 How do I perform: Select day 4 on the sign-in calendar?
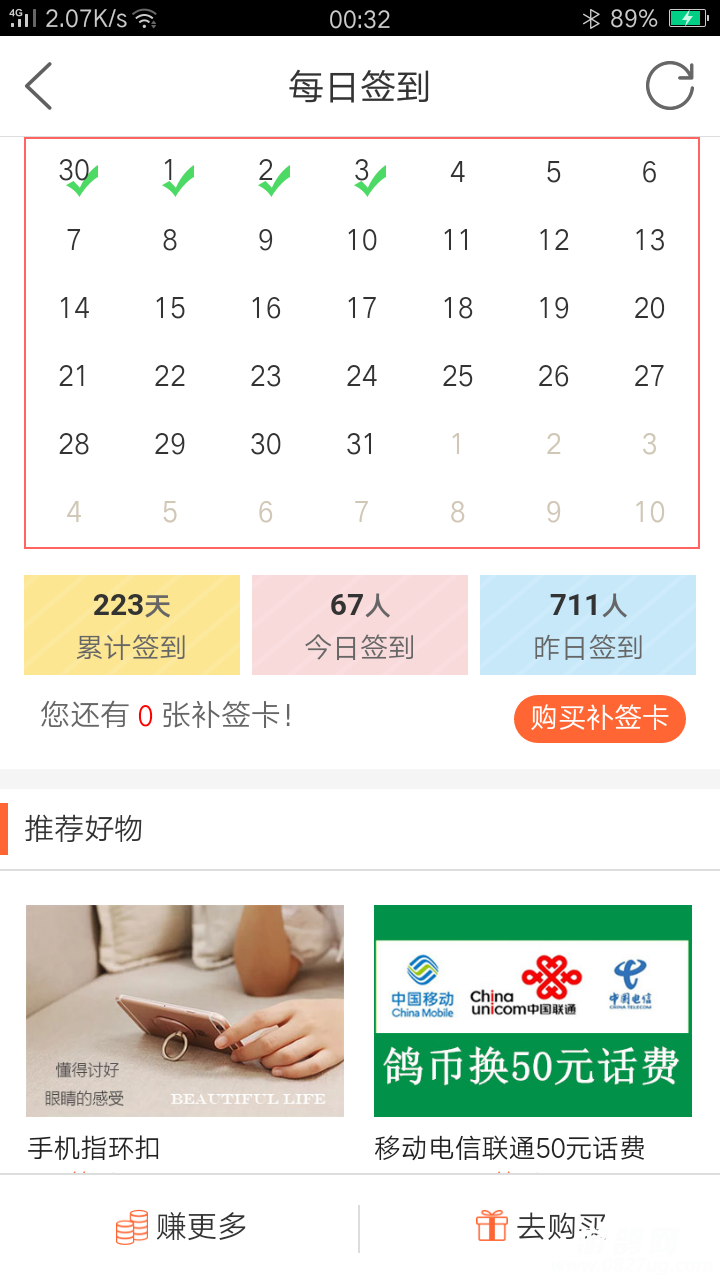click(x=457, y=173)
